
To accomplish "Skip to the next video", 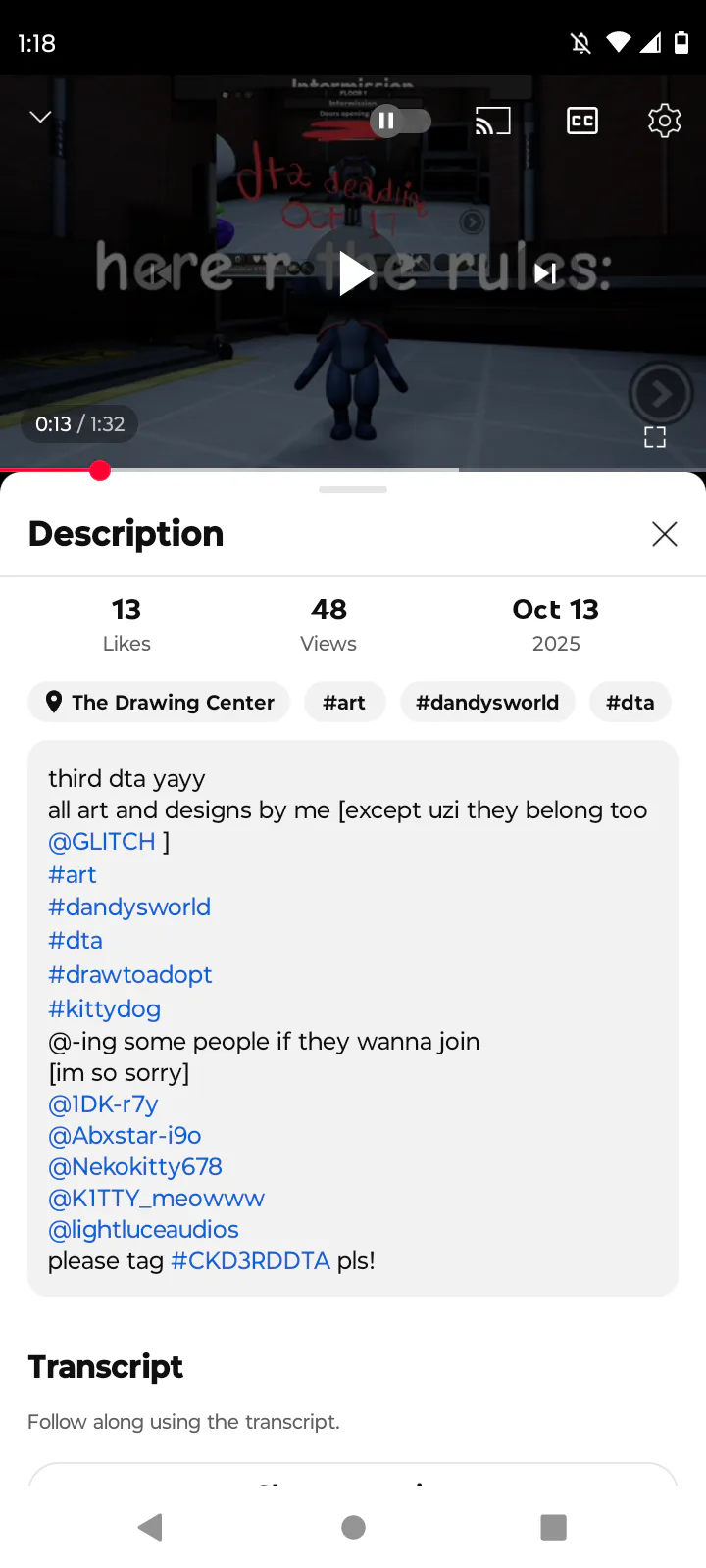I will coord(545,273).
